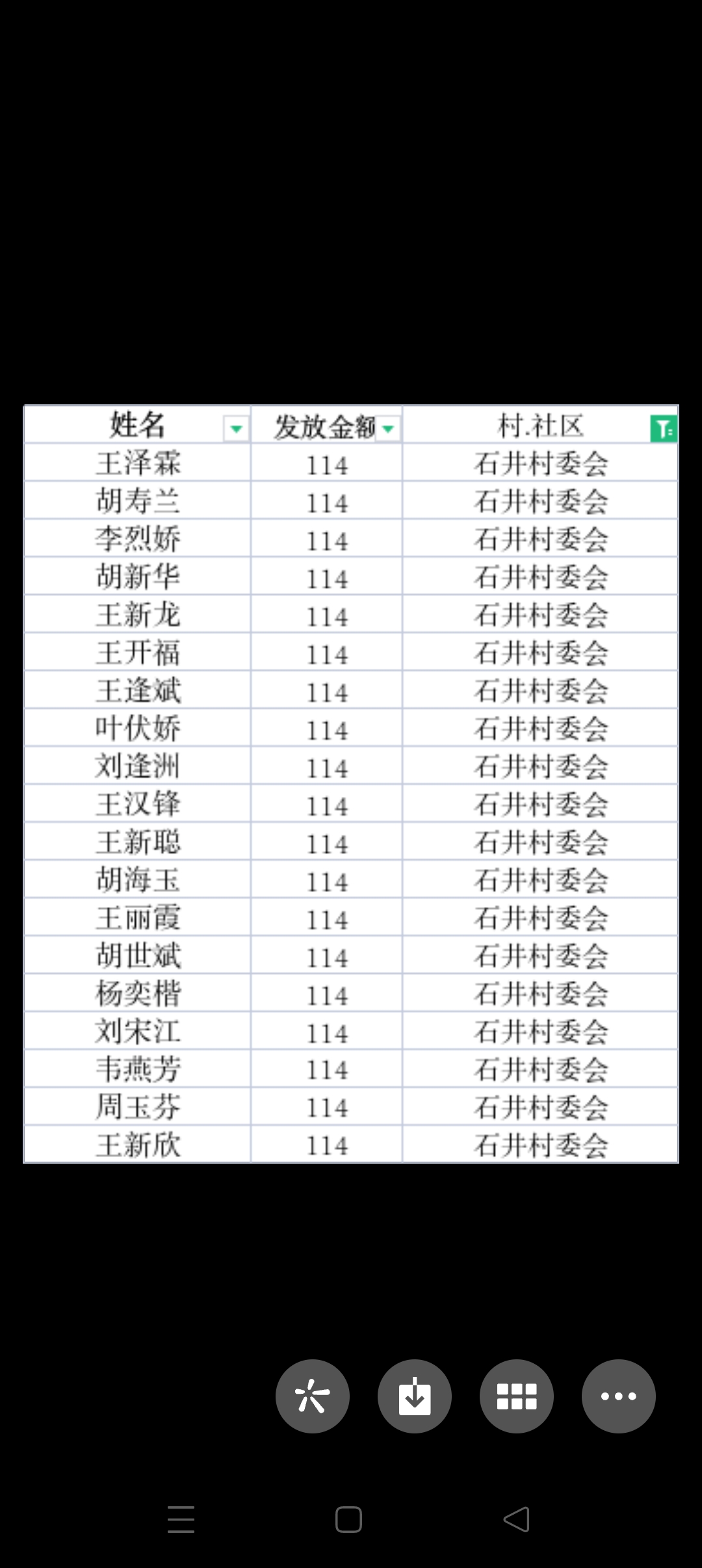Download the image to the phone

415,1396
